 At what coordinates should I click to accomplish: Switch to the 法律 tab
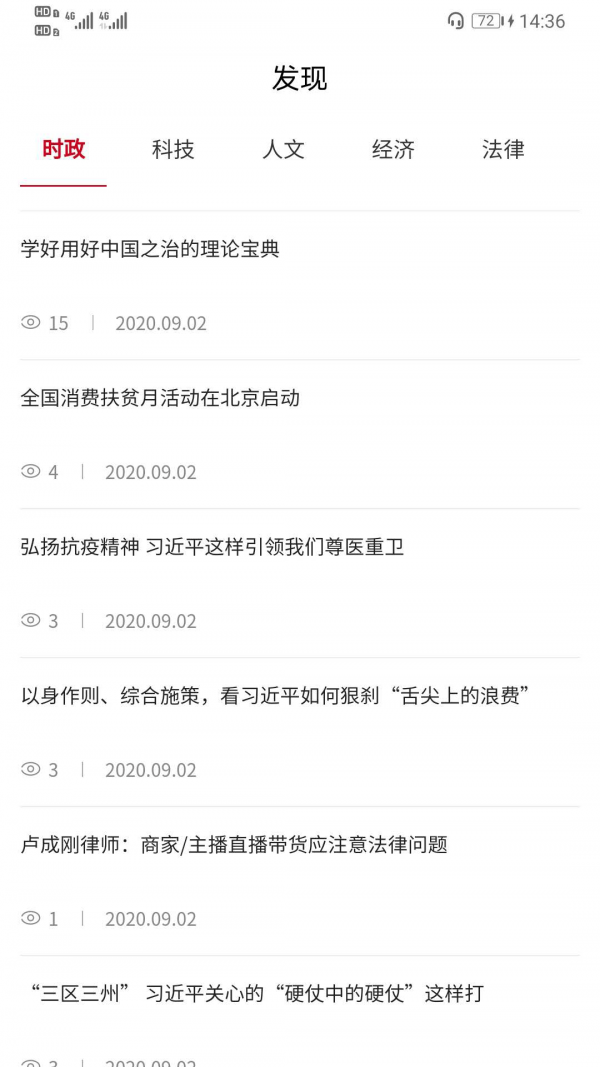pos(503,150)
